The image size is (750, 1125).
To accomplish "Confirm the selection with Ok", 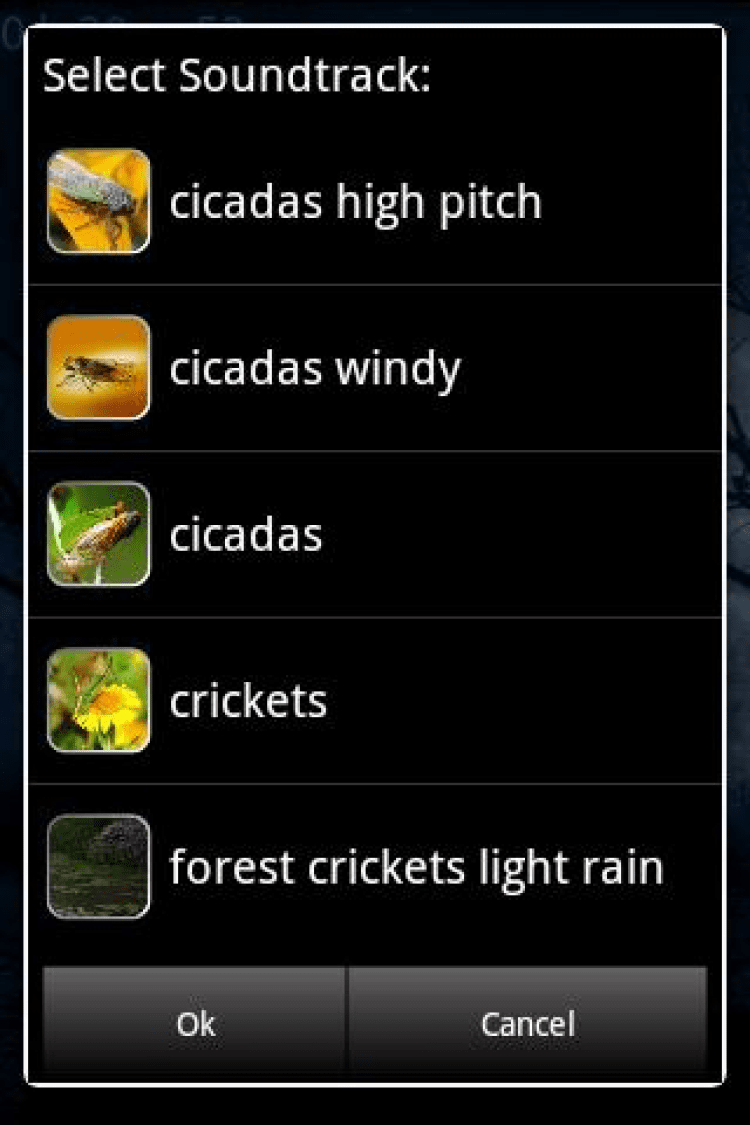I will tap(195, 1023).
